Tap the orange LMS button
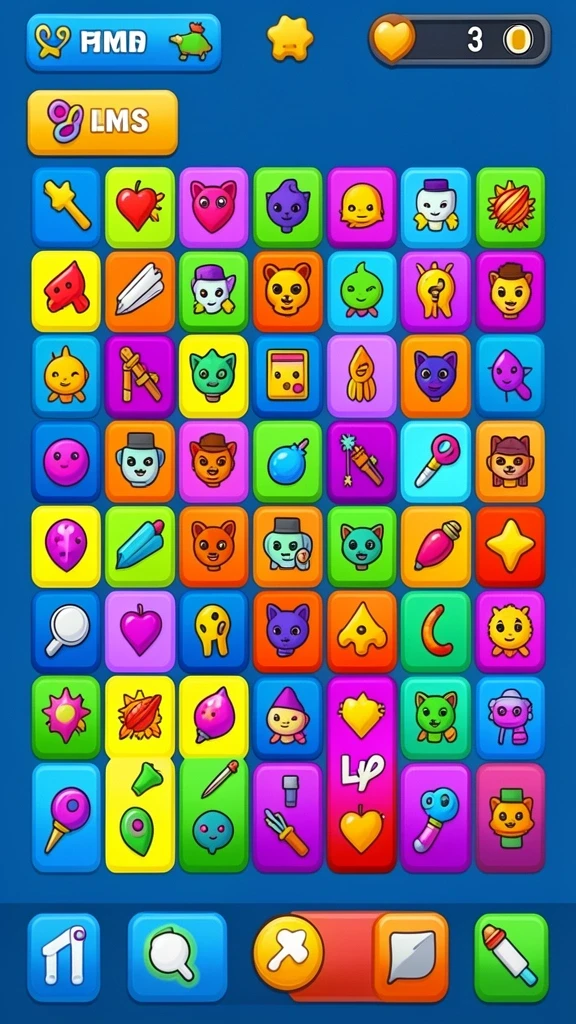Screen dimensions: 576x1024 pos(103,122)
